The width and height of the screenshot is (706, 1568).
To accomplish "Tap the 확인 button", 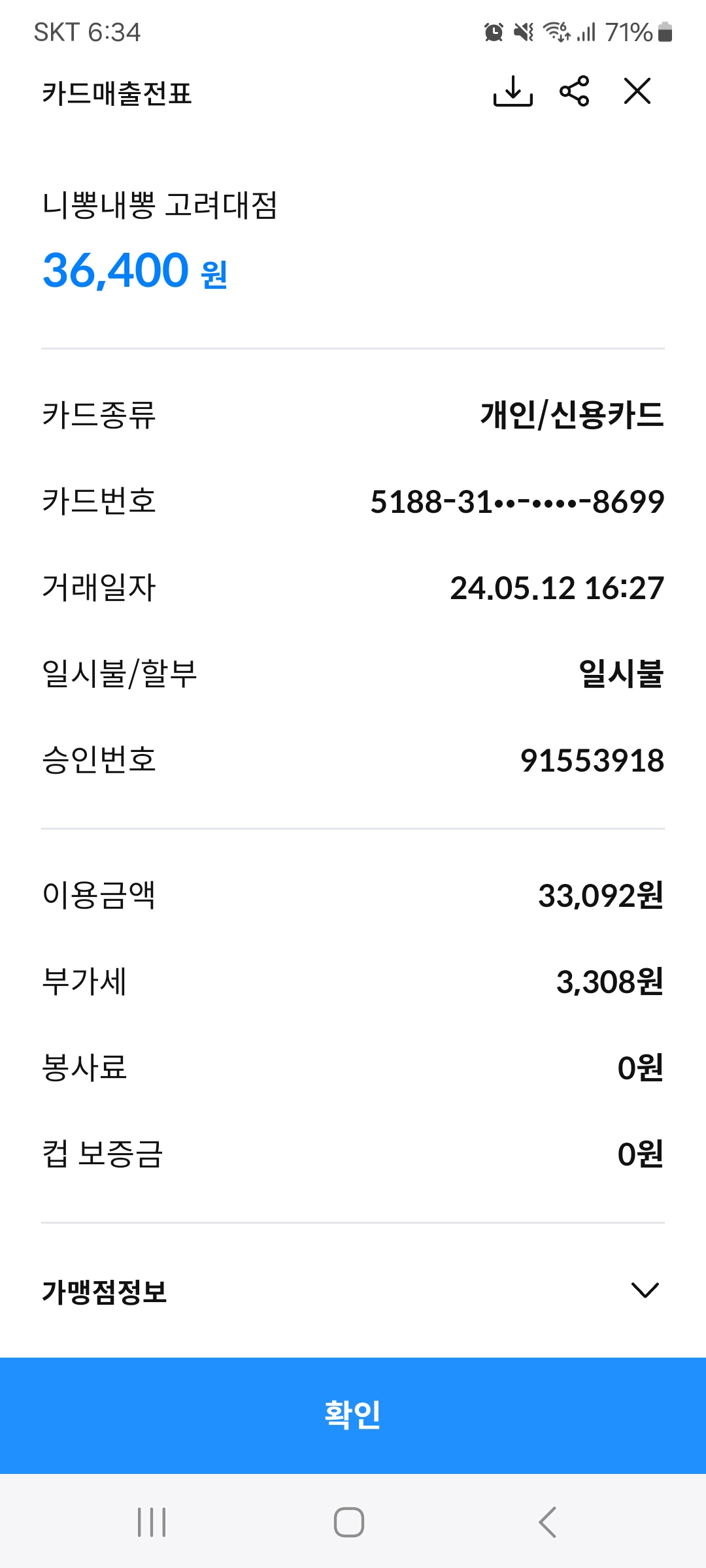I will coord(353,1415).
